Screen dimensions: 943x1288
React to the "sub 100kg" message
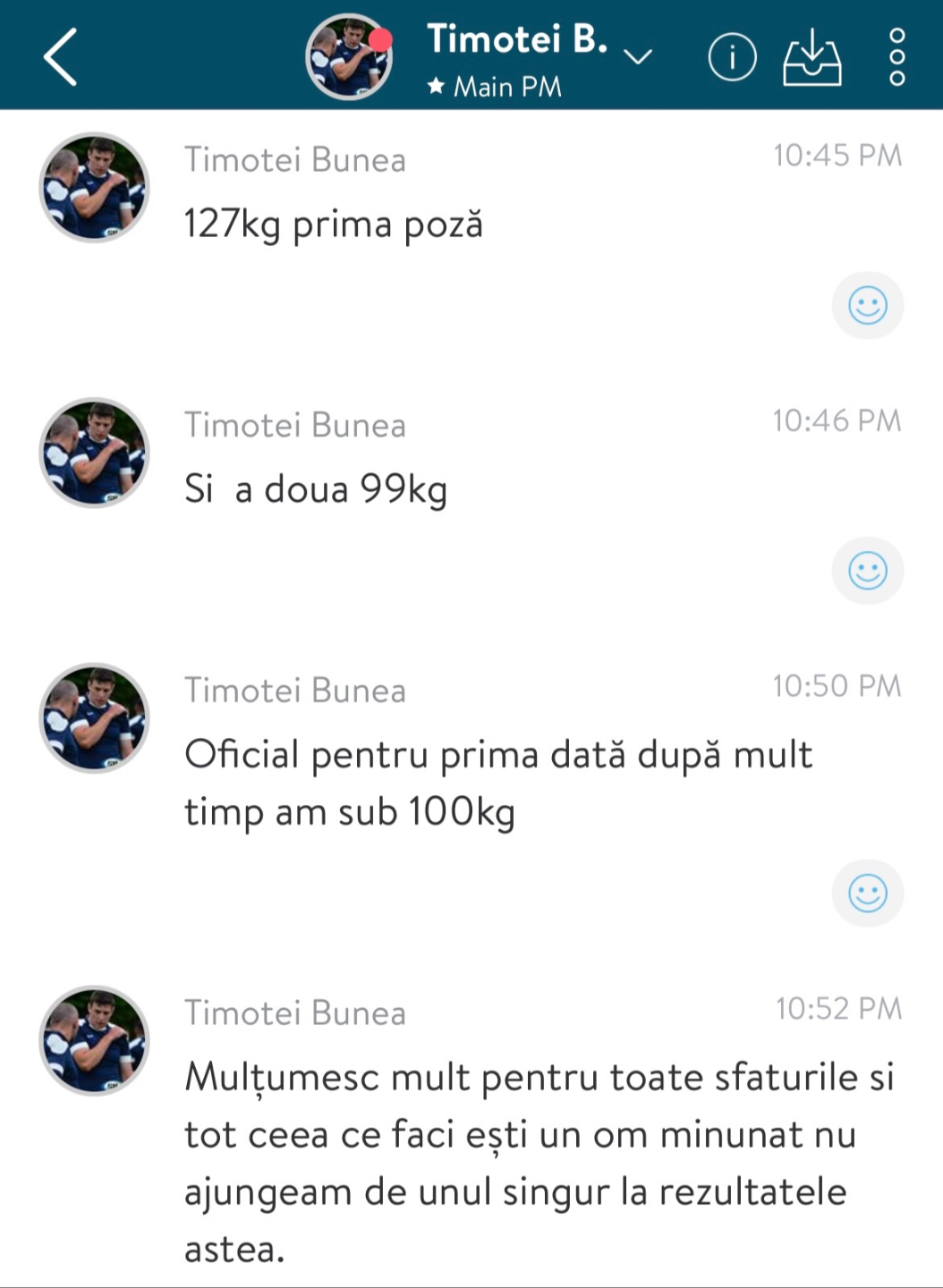pyautogui.click(x=867, y=893)
